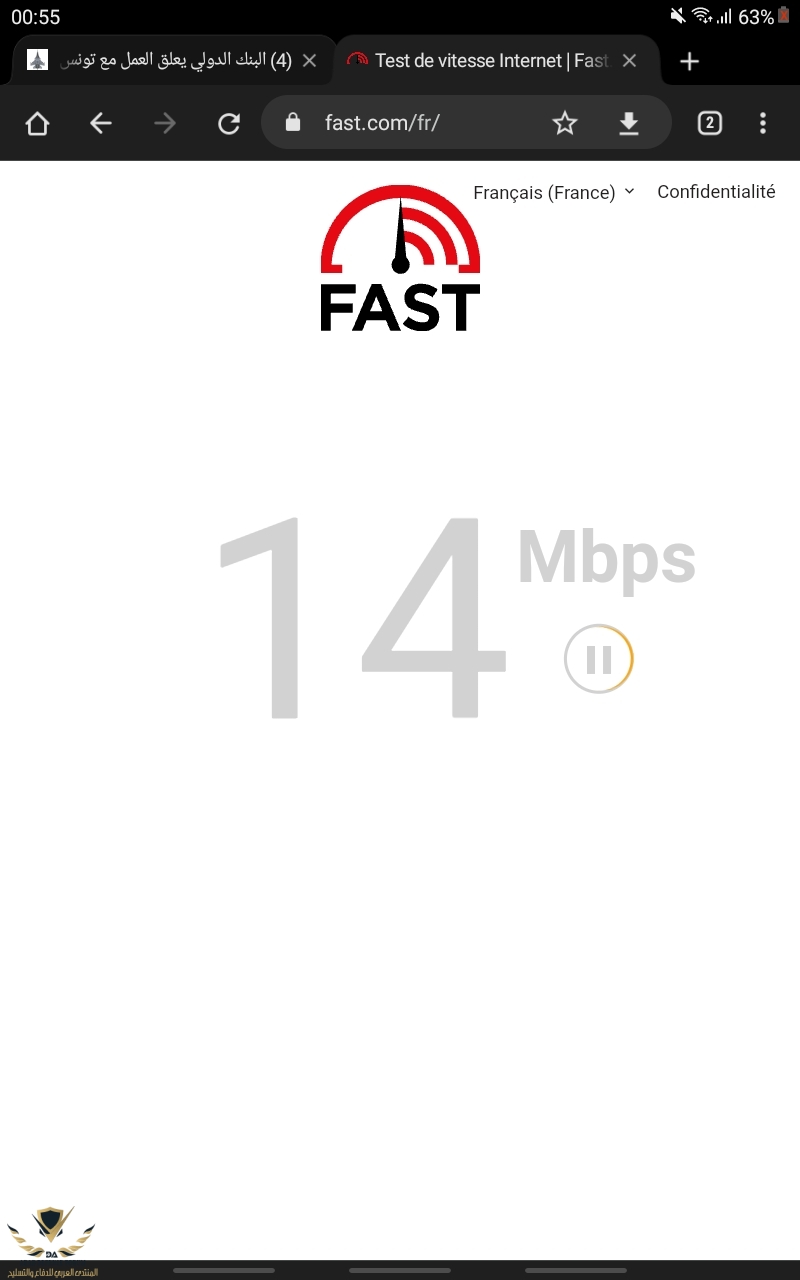Bookmark this page with the star
This screenshot has width=800, height=1280.
(x=565, y=123)
